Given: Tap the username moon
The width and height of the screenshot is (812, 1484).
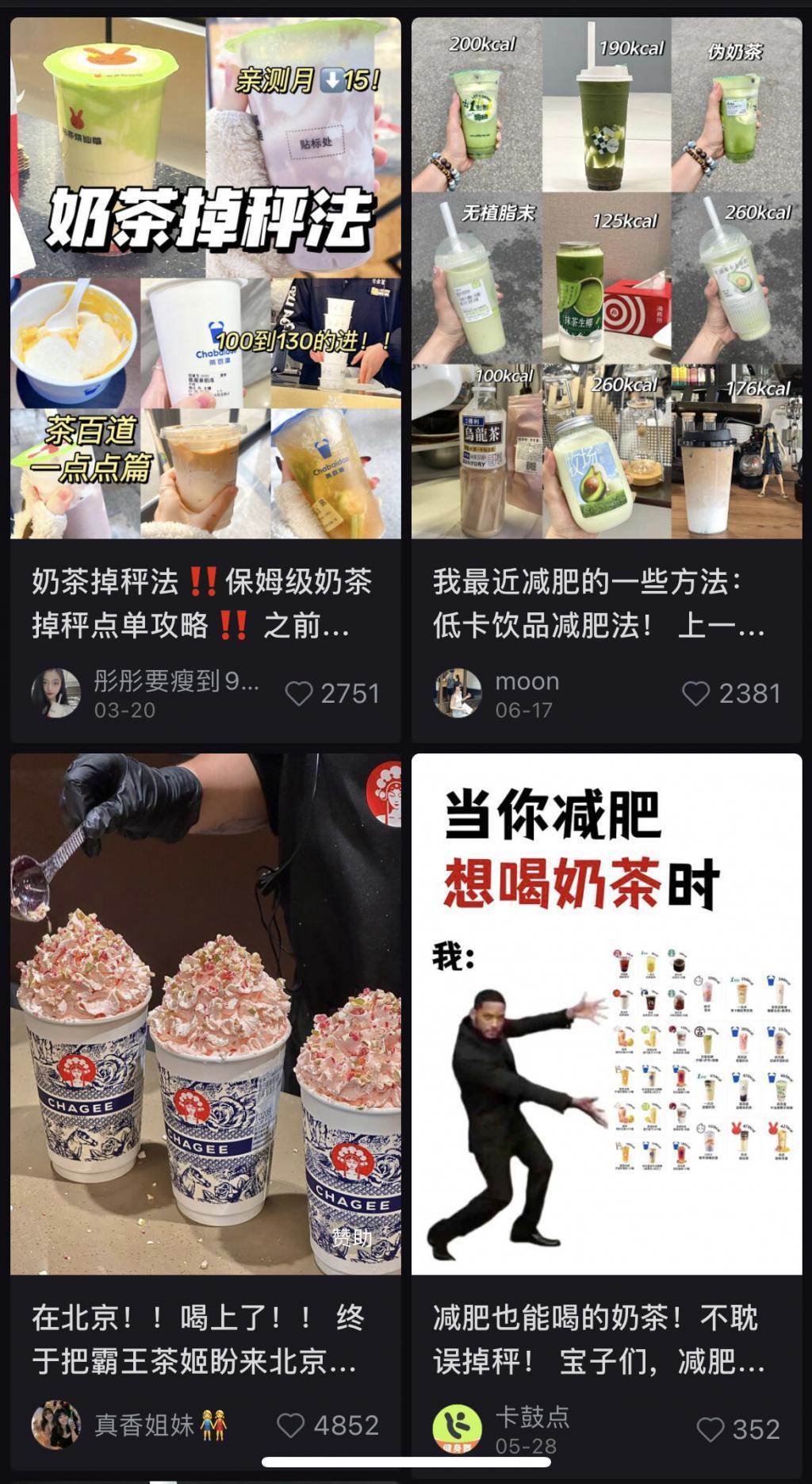Looking at the screenshot, I should [526, 680].
